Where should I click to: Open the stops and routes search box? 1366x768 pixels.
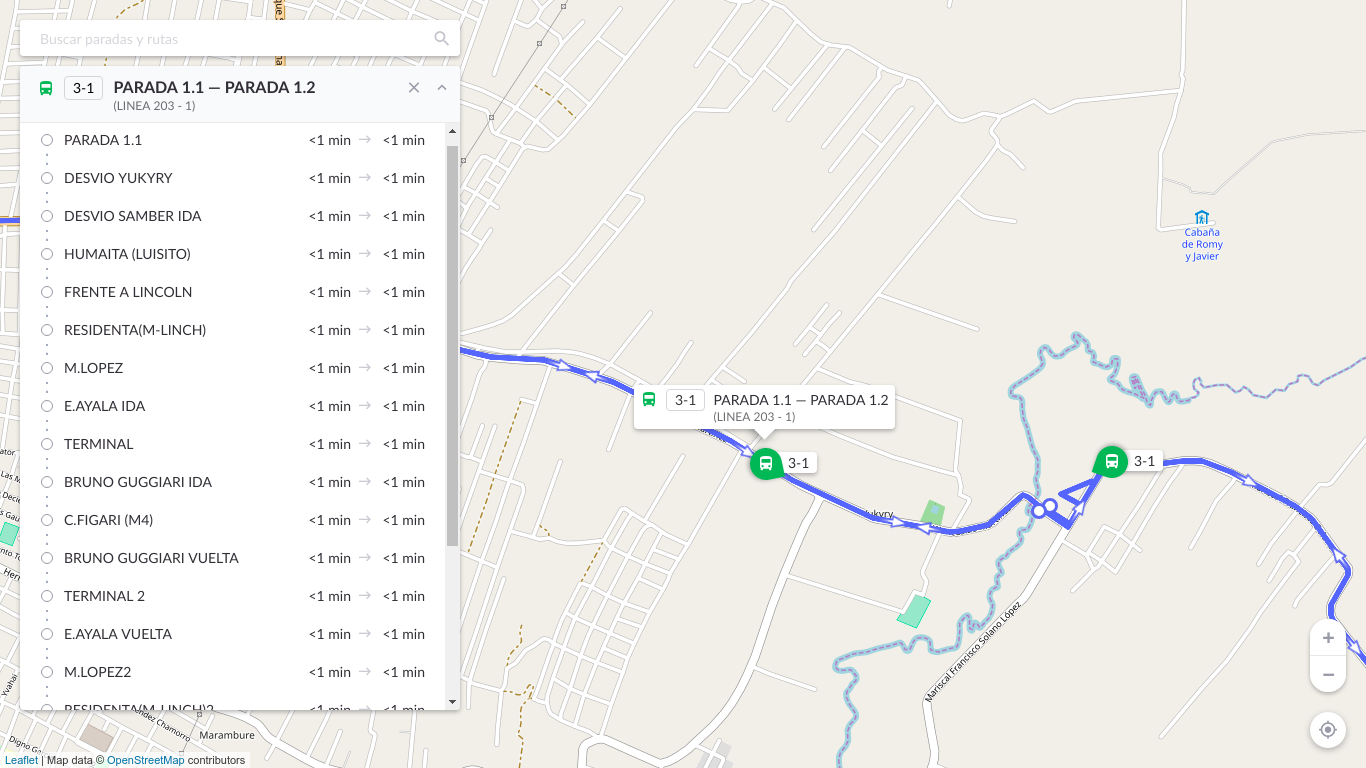[x=230, y=39]
